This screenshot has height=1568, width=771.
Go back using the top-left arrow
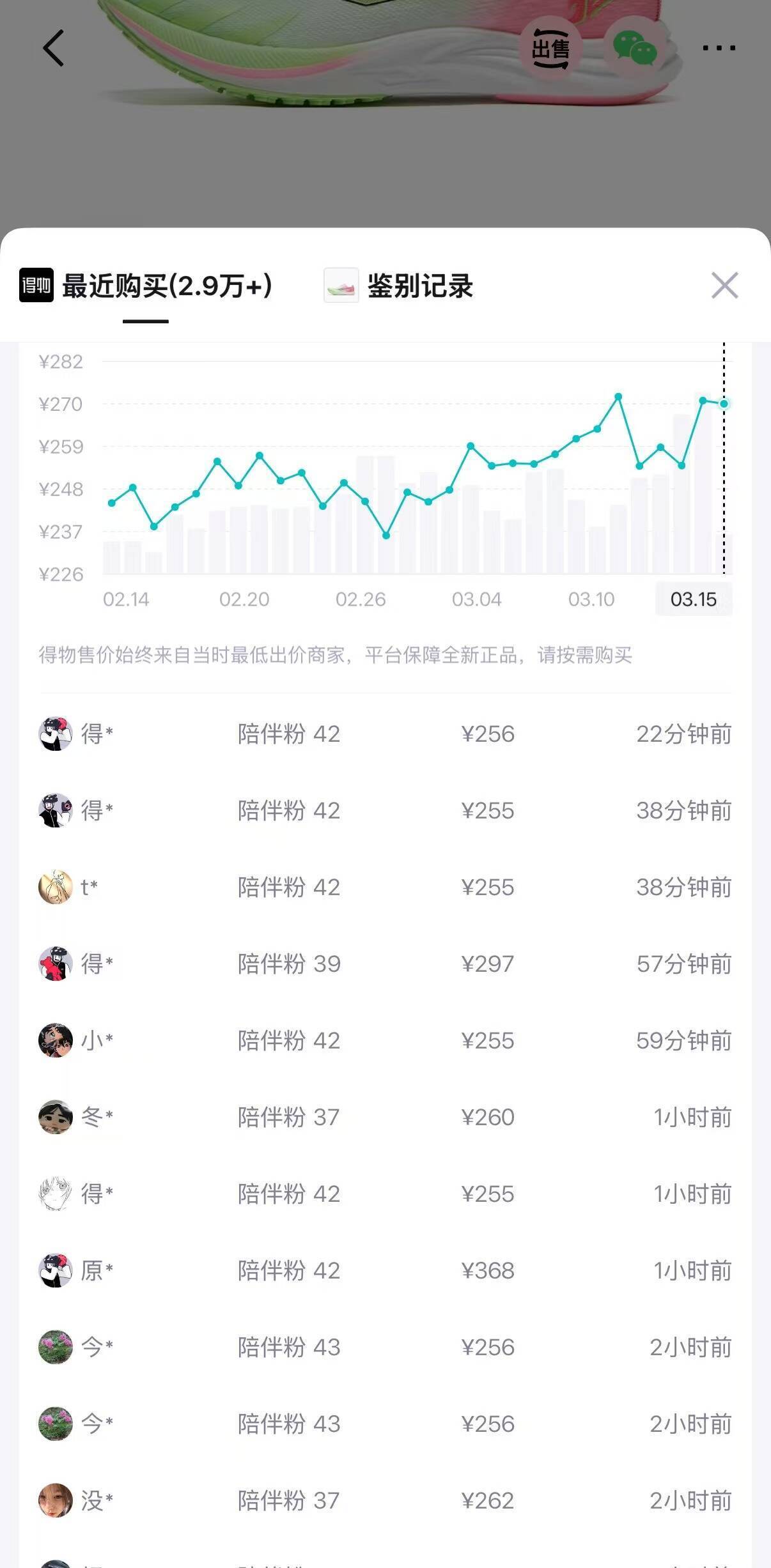(54, 48)
